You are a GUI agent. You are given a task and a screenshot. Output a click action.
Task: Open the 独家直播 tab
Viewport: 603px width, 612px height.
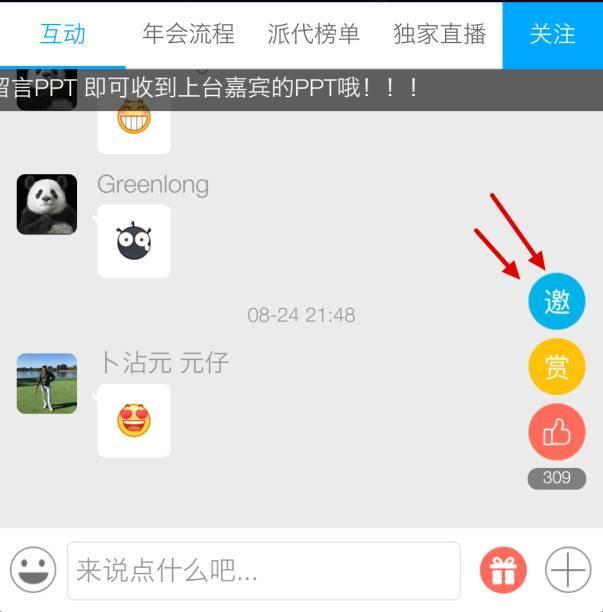(439, 34)
